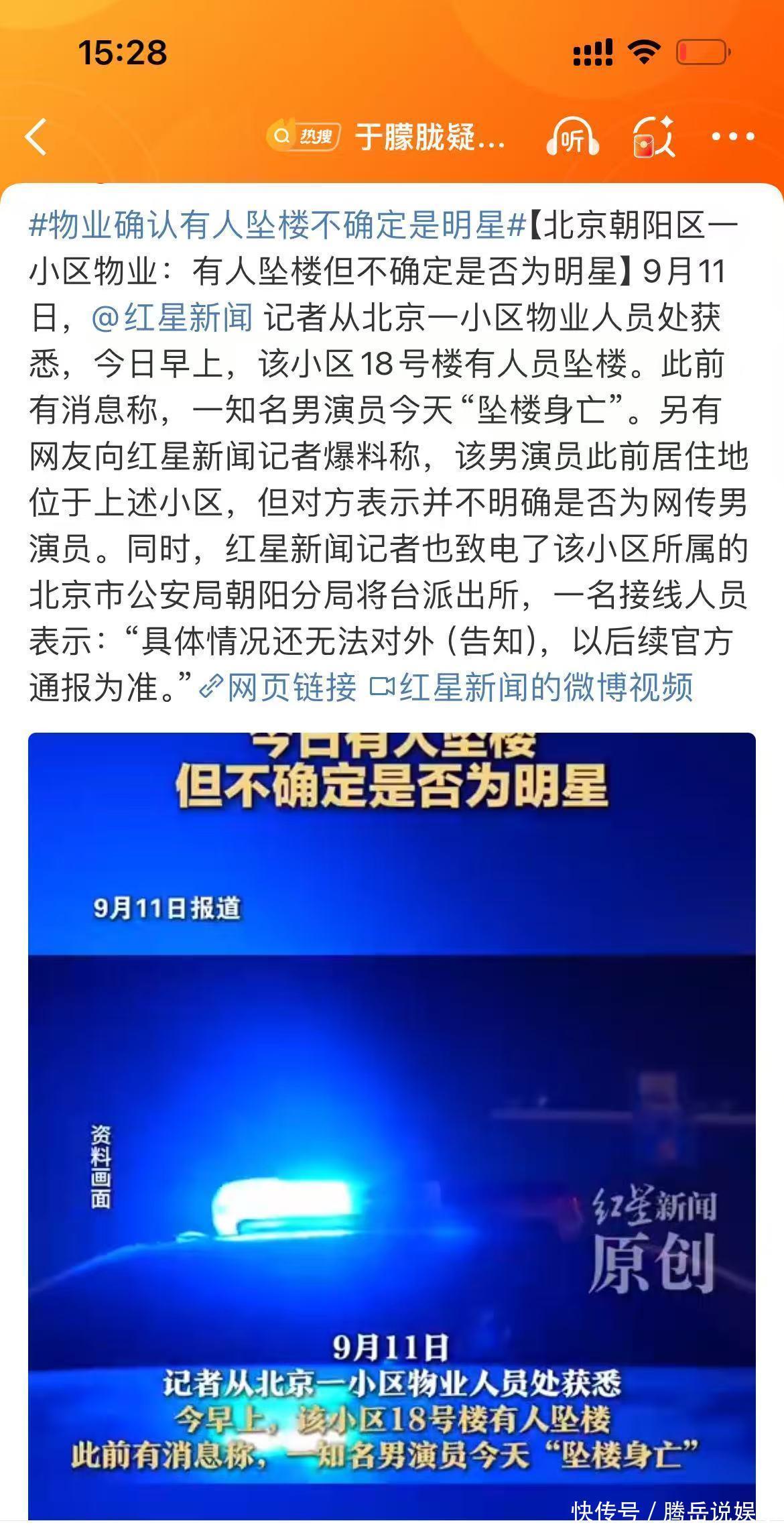Open the @红星新闻 profile mention
Image resolution: width=784 pixels, height=1527 pixels.
click(x=173, y=317)
